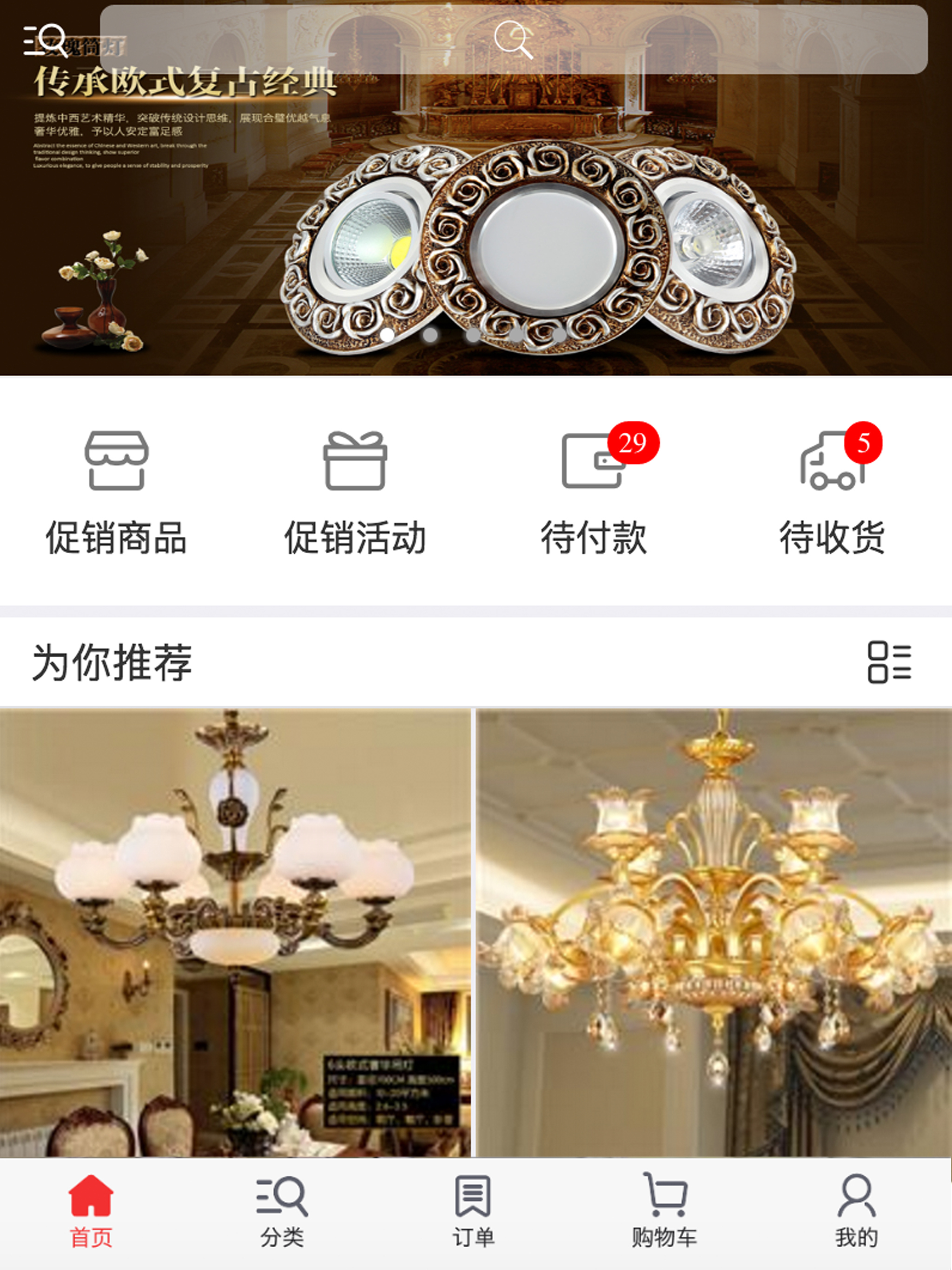Switch to the 首页 home tab

pos(91,1211)
